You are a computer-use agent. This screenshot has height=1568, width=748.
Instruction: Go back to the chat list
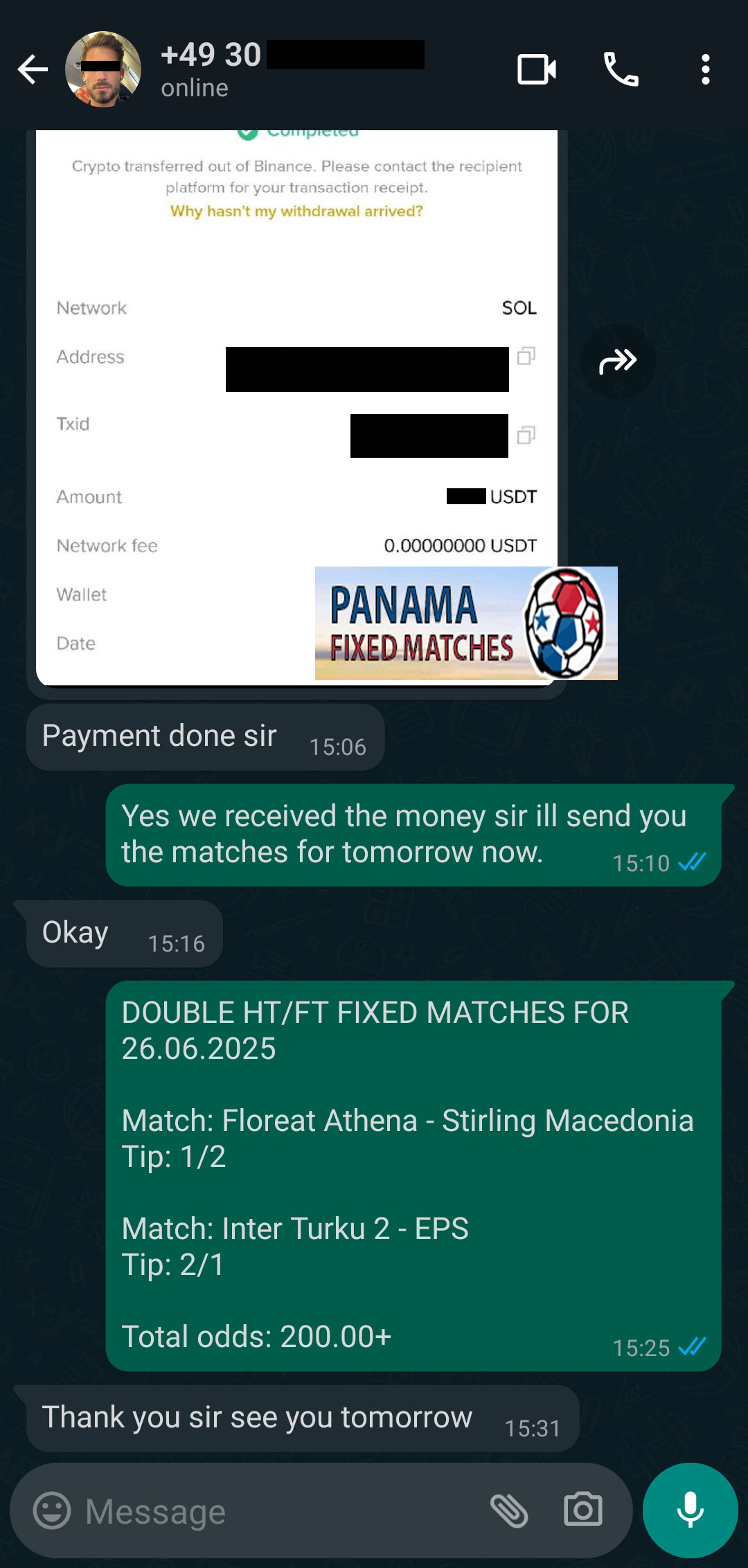(x=33, y=69)
